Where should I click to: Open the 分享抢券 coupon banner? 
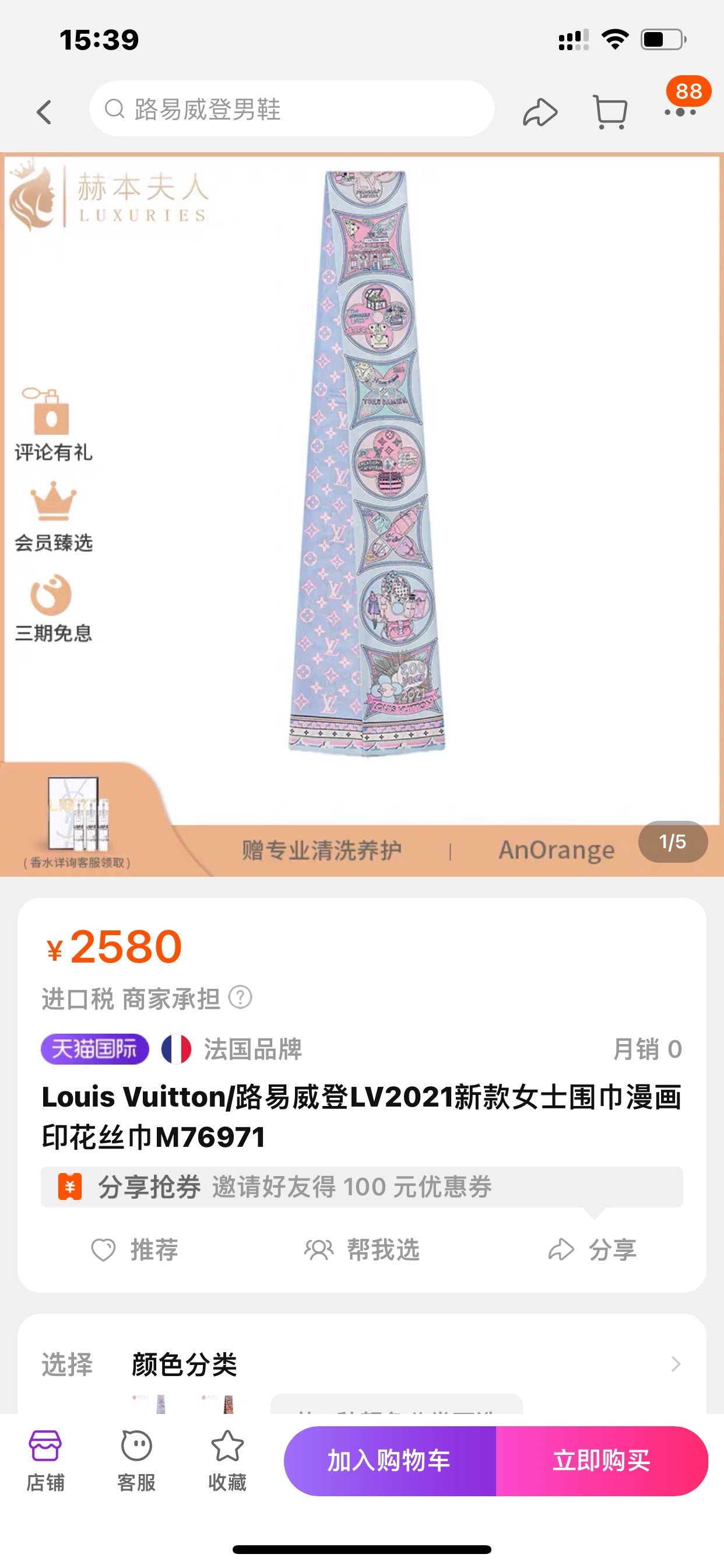[x=362, y=1186]
